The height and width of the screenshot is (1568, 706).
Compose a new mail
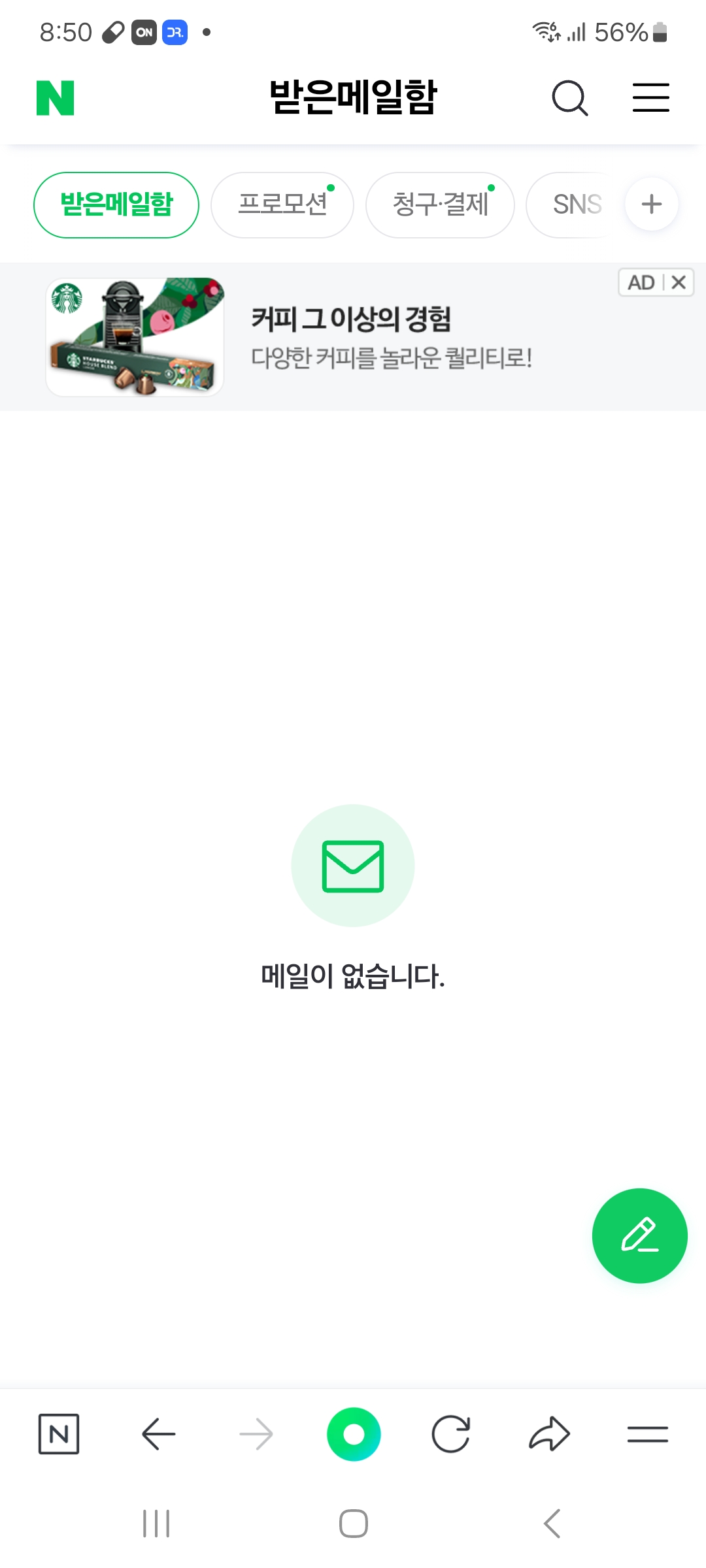coord(639,1235)
